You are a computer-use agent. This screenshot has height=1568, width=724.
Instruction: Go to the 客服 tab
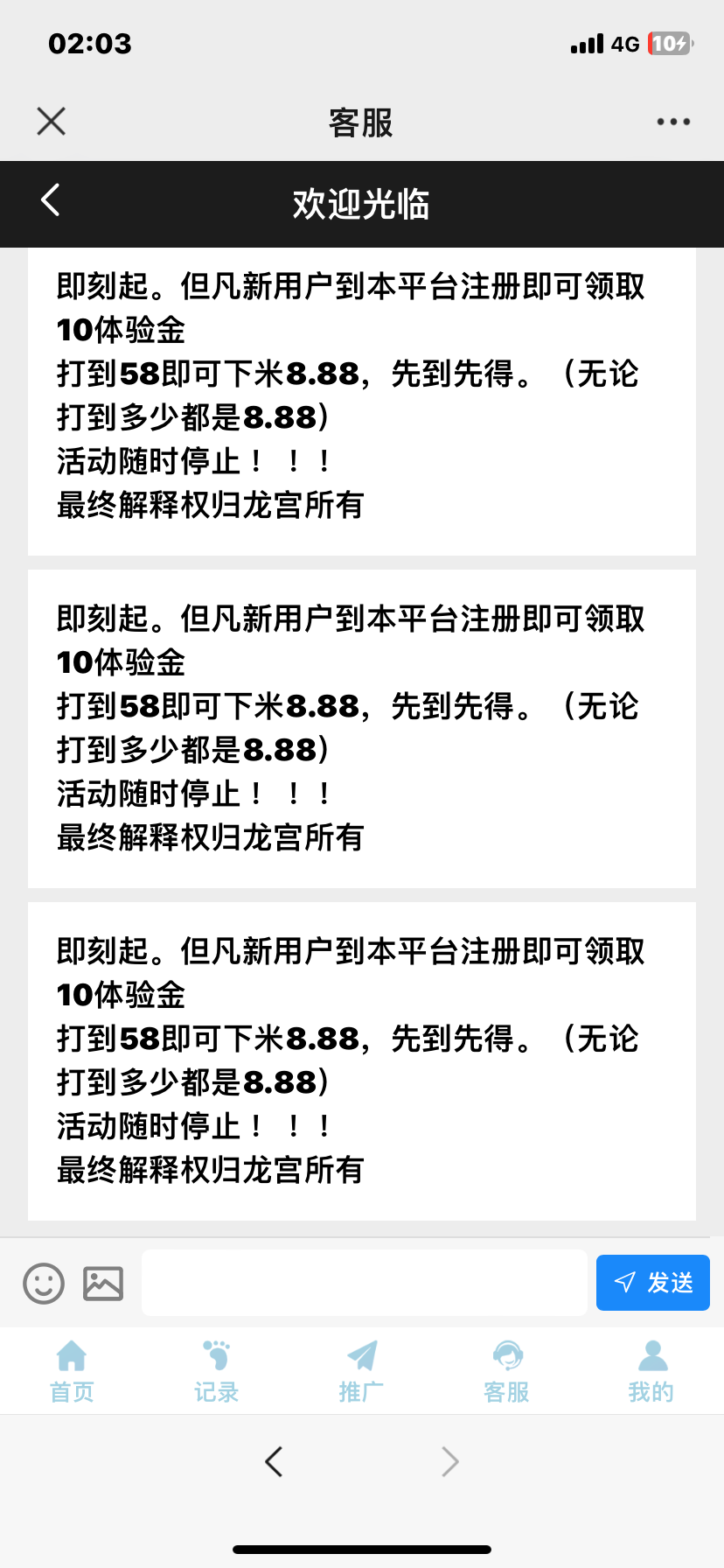(x=506, y=1371)
